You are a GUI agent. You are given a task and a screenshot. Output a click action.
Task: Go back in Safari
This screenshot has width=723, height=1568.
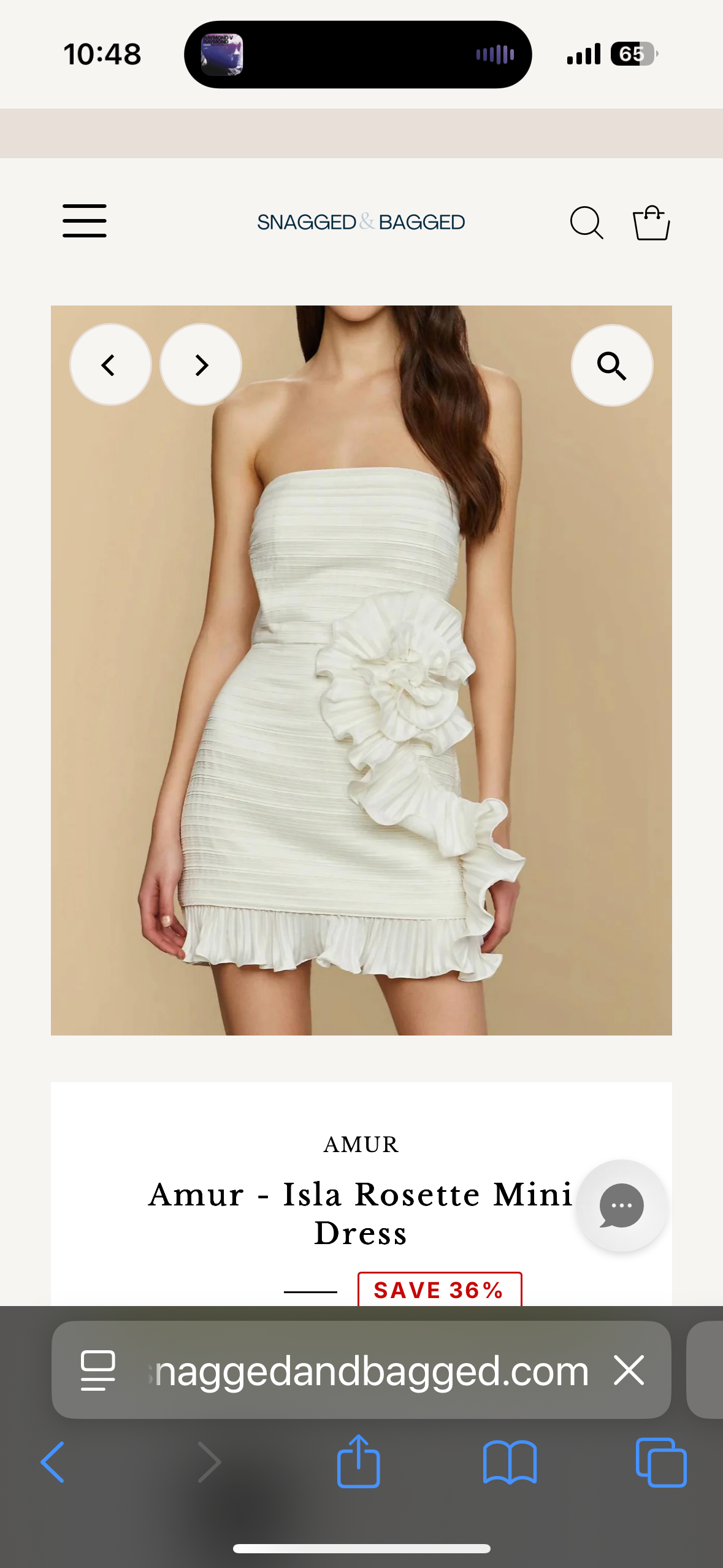click(x=53, y=1462)
